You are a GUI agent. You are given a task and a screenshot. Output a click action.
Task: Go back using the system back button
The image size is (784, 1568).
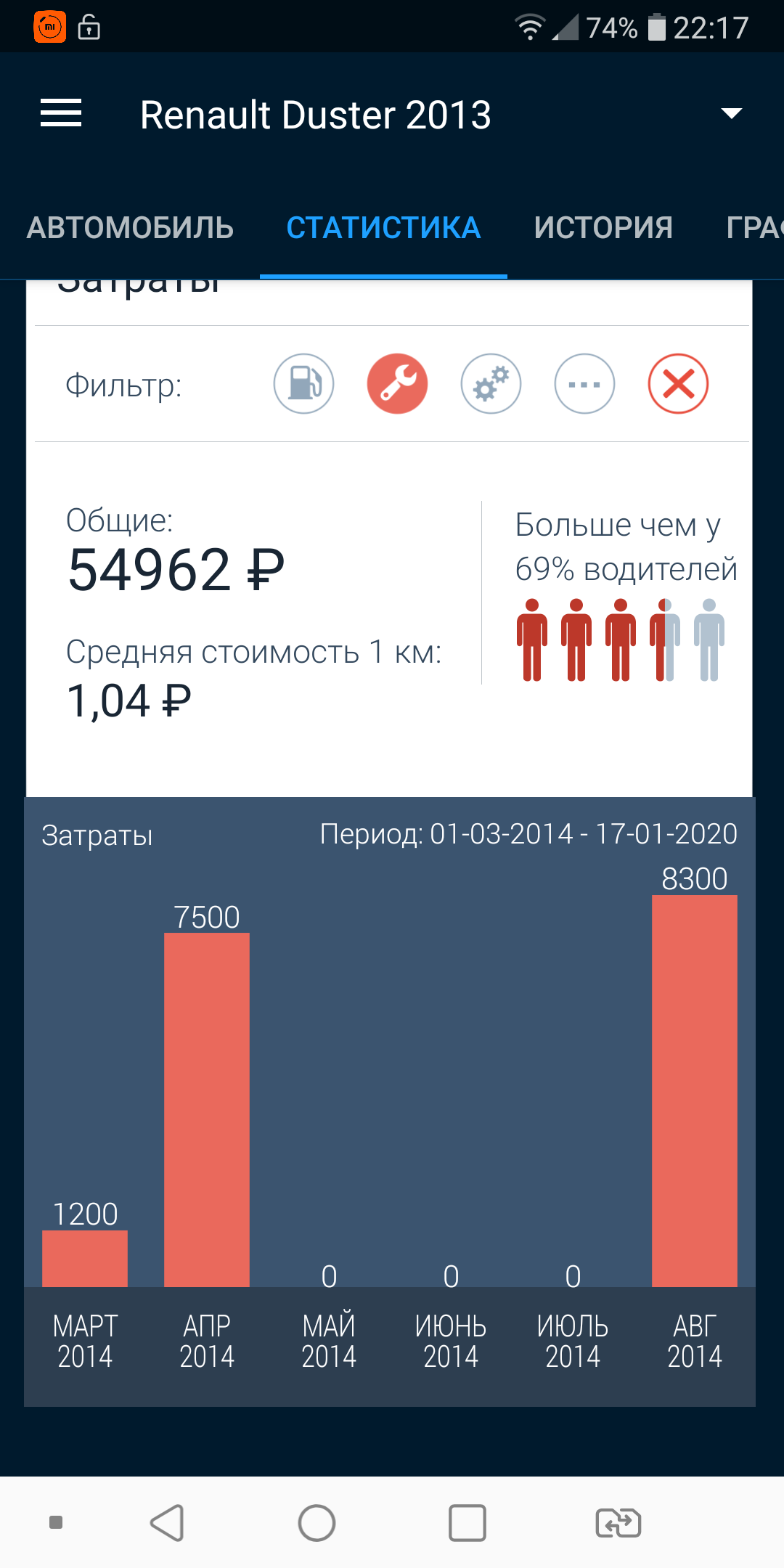[x=167, y=1522]
